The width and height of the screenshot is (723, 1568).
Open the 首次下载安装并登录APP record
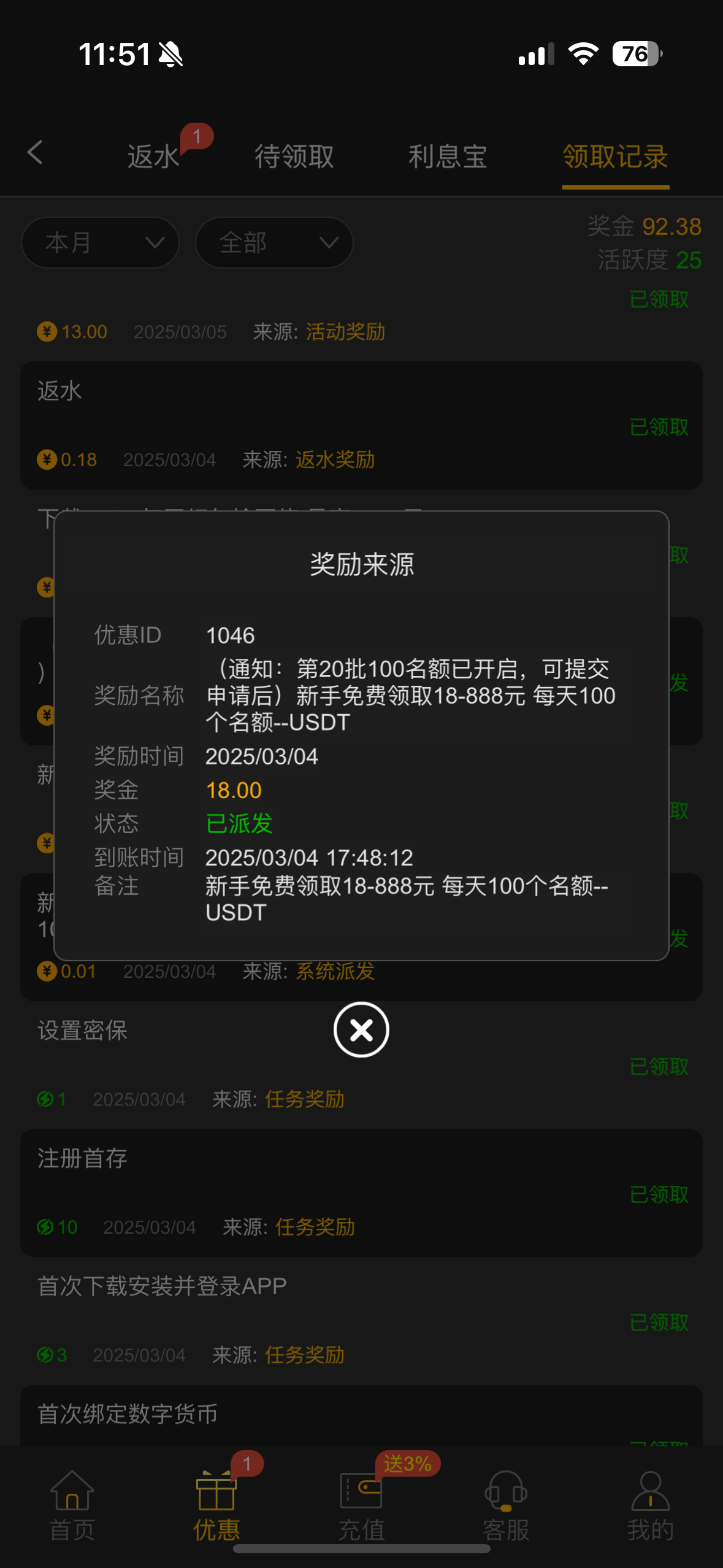(361, 1319)
